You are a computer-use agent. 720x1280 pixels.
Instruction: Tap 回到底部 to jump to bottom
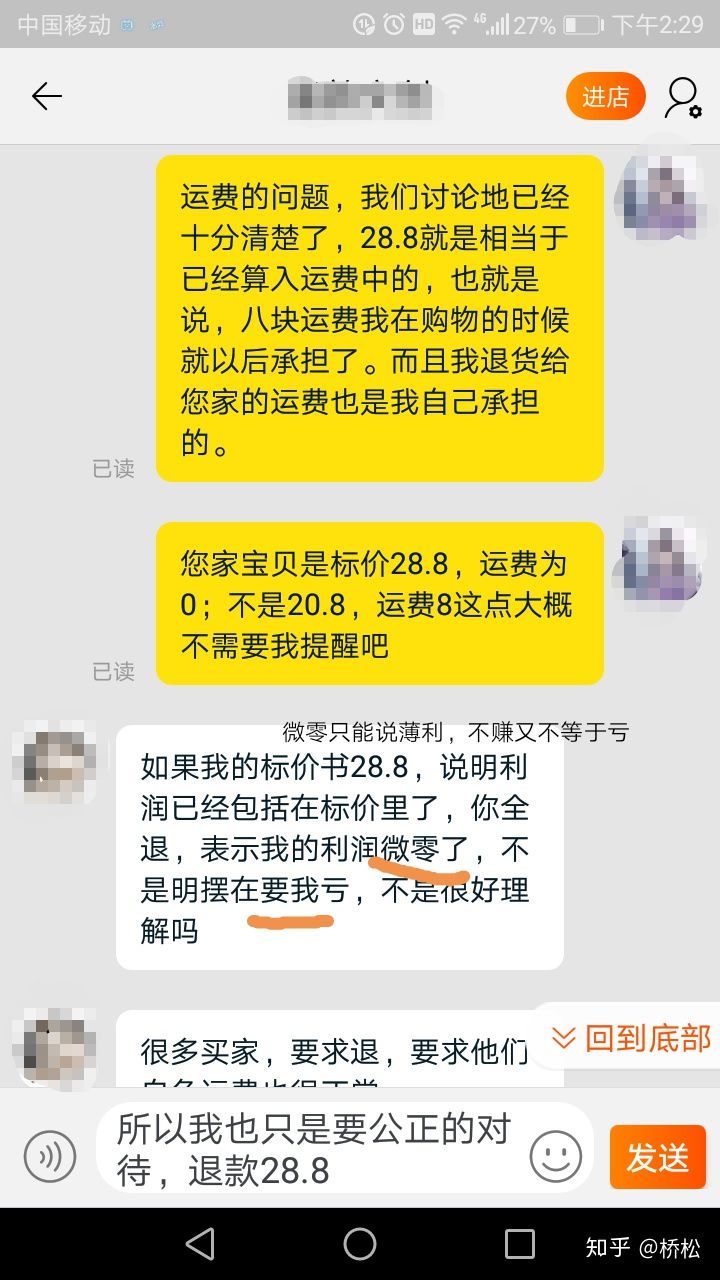point(630,1038)
